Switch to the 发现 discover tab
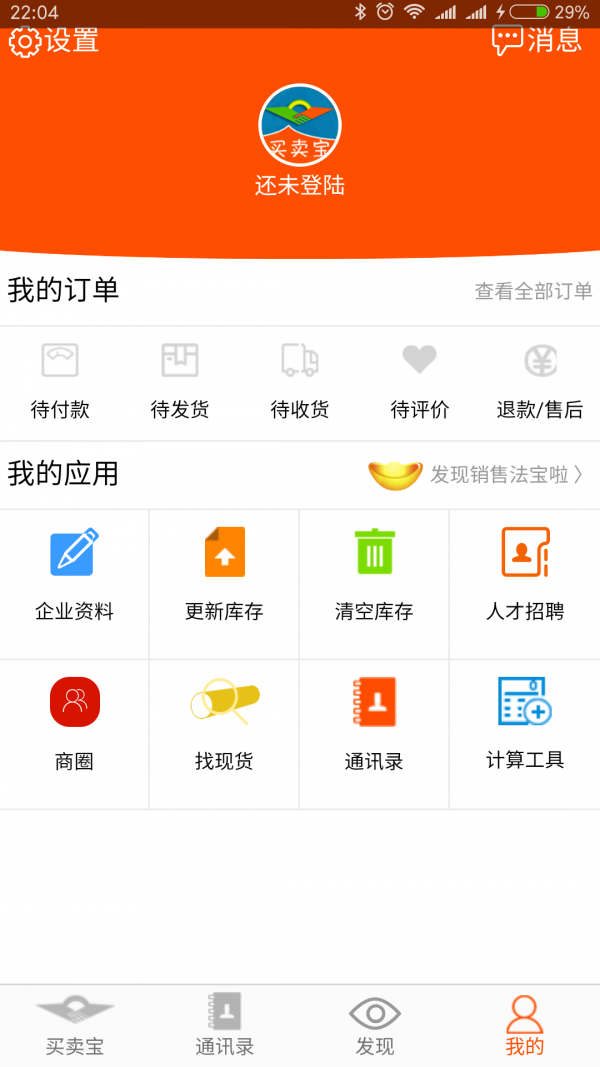This screenshot has height=1067, width=600. pyautogui.click(x=375, y=1026)
